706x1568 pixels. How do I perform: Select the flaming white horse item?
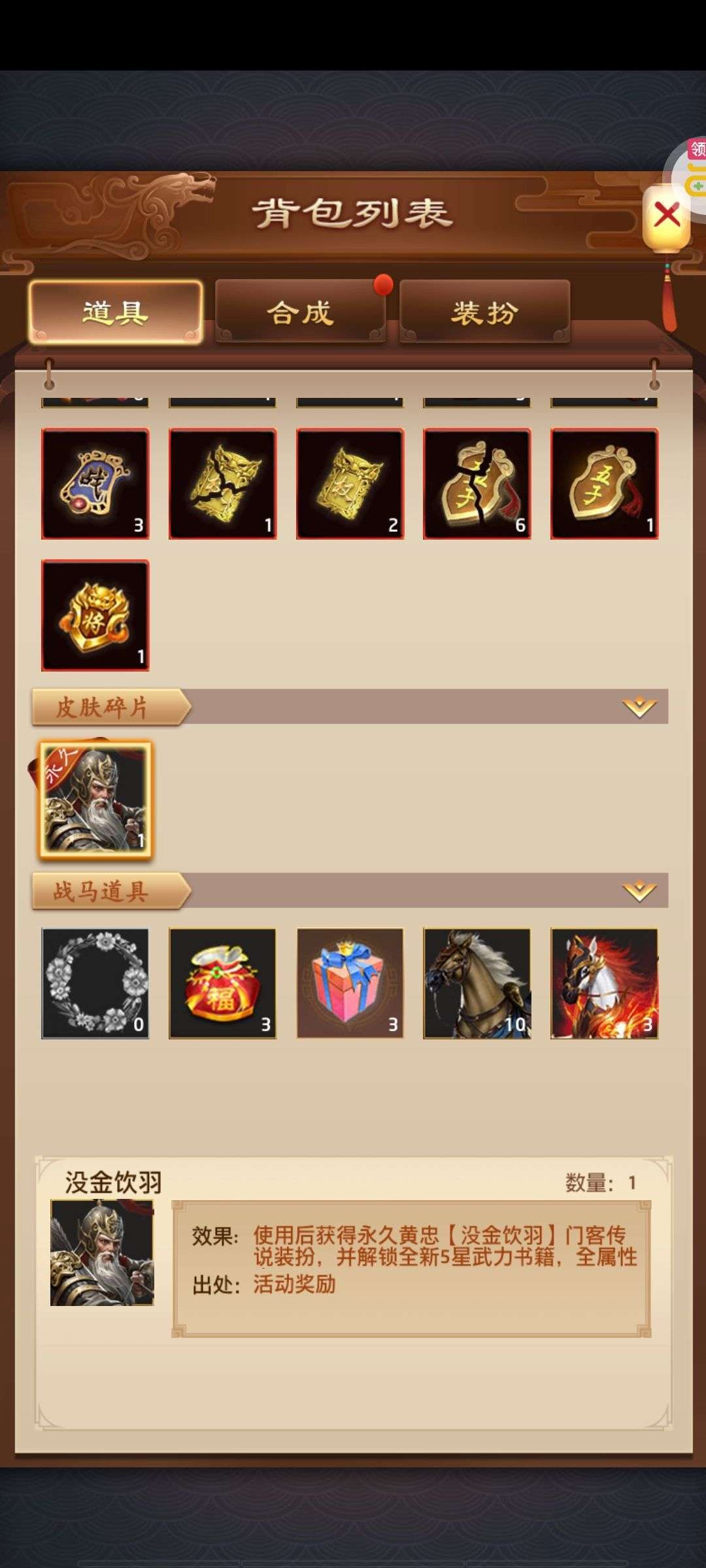pos(604,983)
